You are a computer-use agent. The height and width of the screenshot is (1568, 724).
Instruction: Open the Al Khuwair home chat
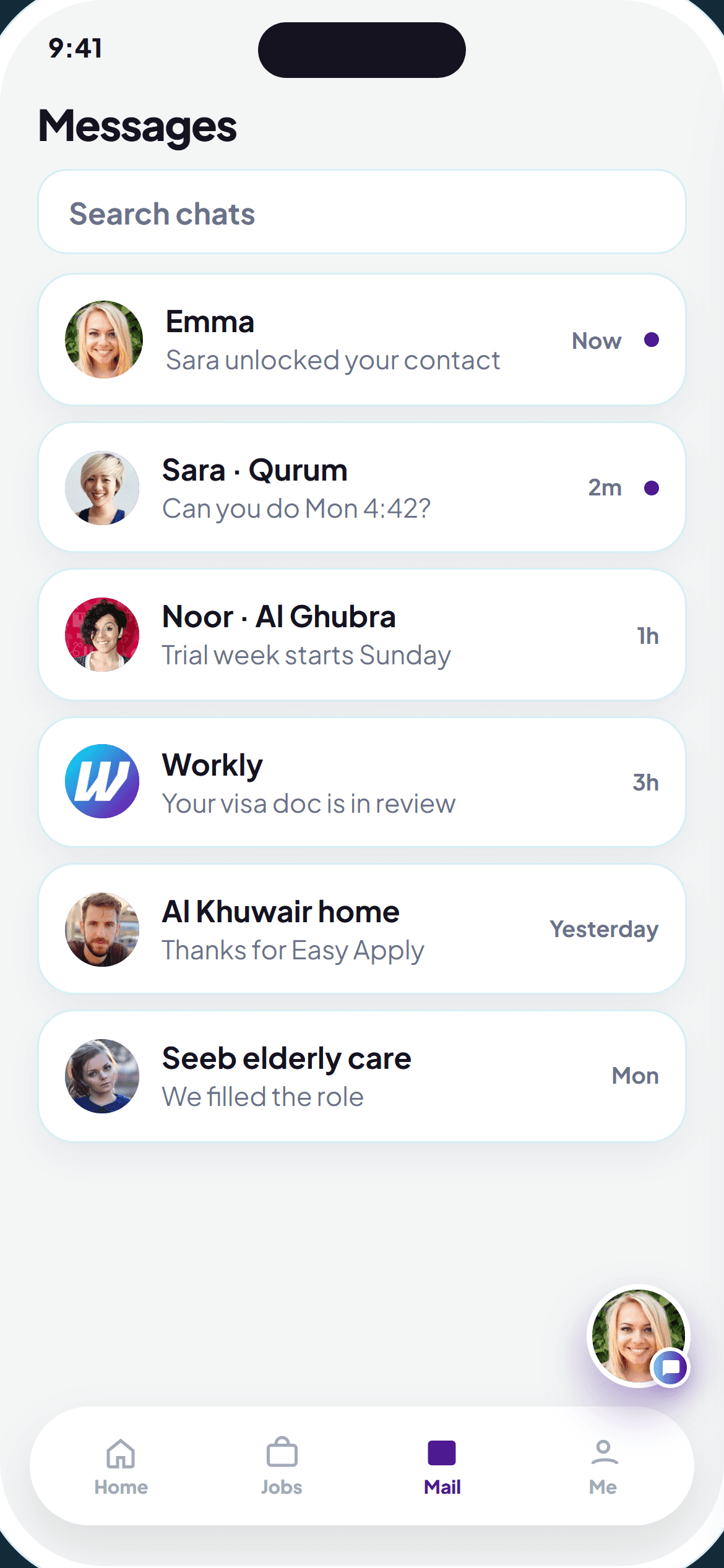point(362,929)
